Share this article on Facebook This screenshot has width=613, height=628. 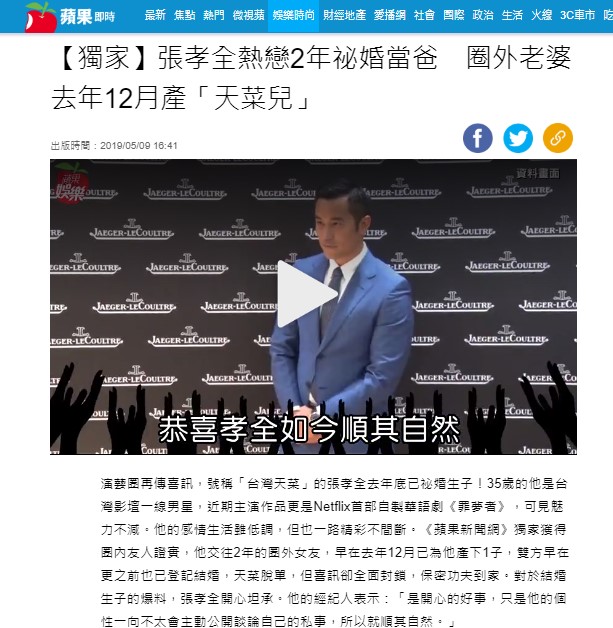click(478, 137)
